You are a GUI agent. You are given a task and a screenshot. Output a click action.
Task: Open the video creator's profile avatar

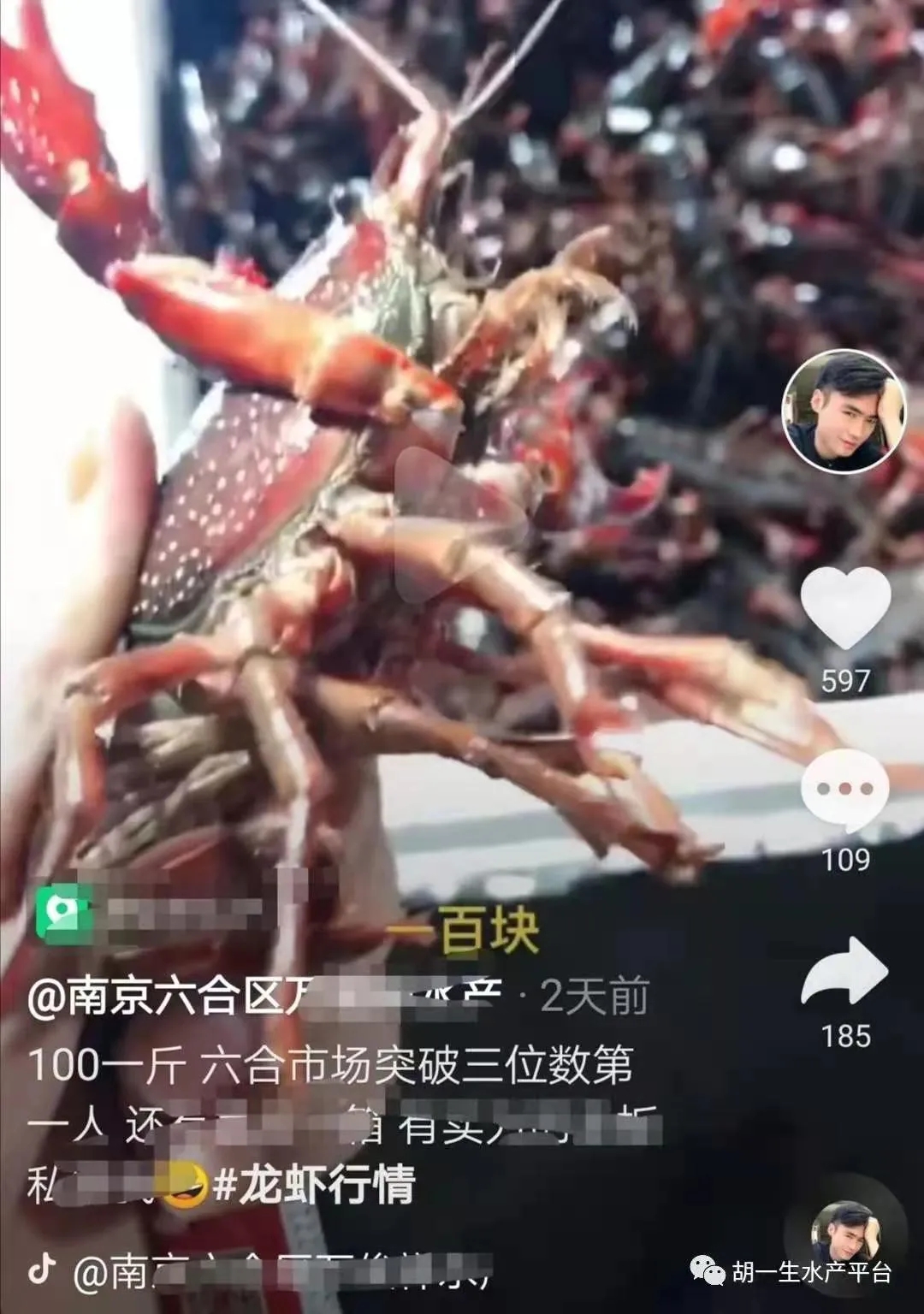click(x=844, y=411)
